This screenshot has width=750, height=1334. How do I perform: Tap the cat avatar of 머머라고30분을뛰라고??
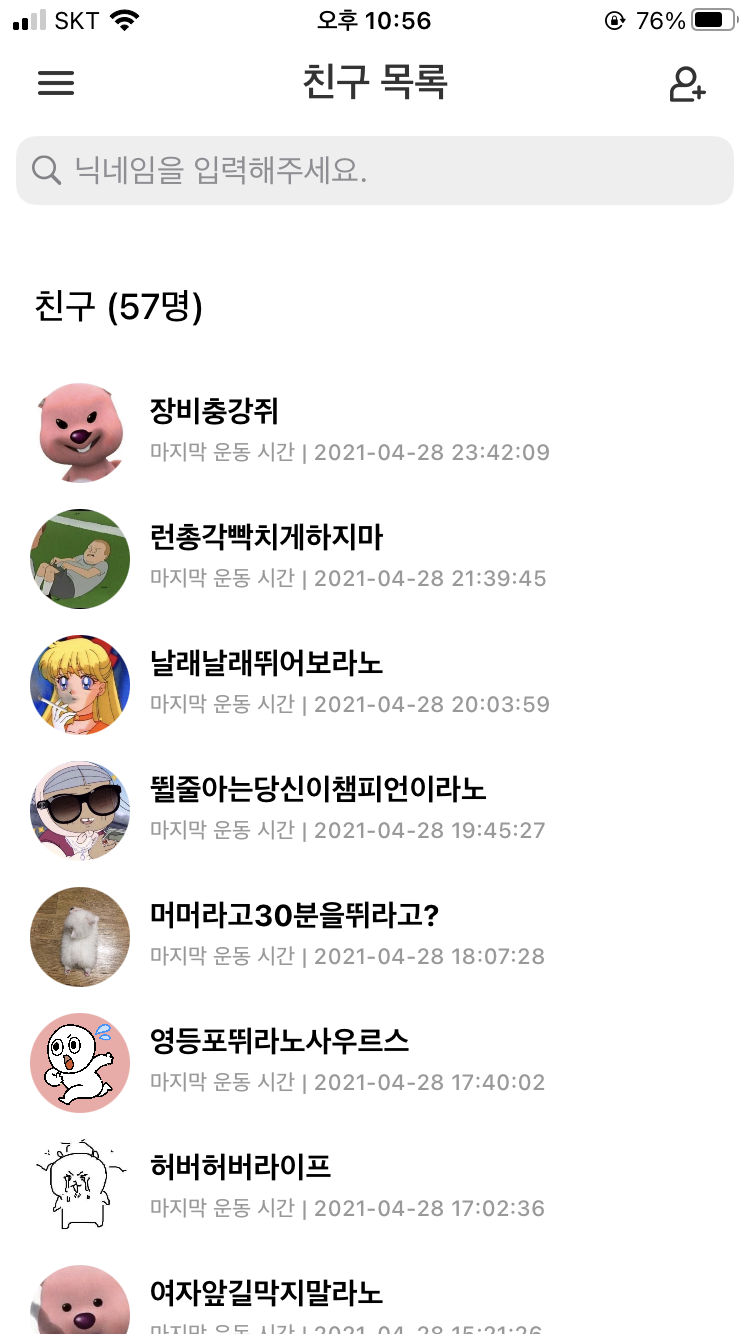pos(80,937)
